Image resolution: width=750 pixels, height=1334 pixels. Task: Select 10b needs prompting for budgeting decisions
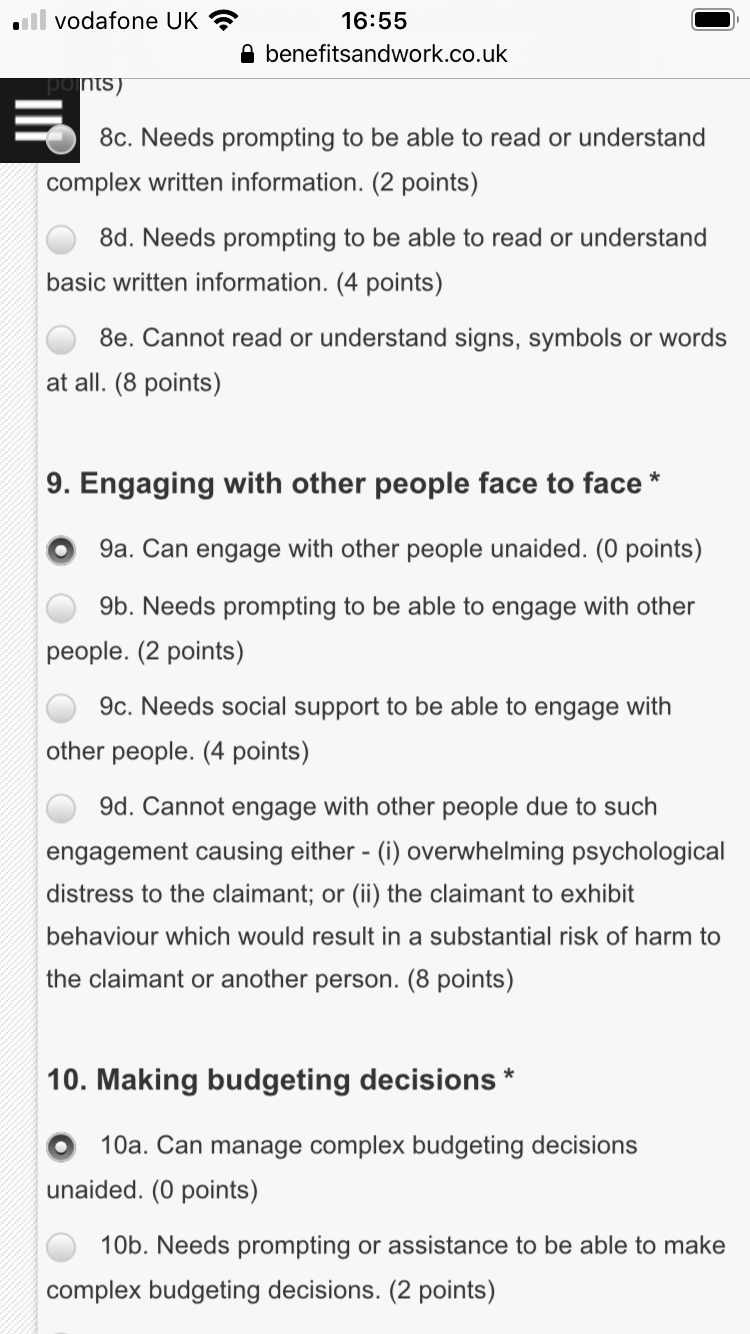tap(62, 1247)
